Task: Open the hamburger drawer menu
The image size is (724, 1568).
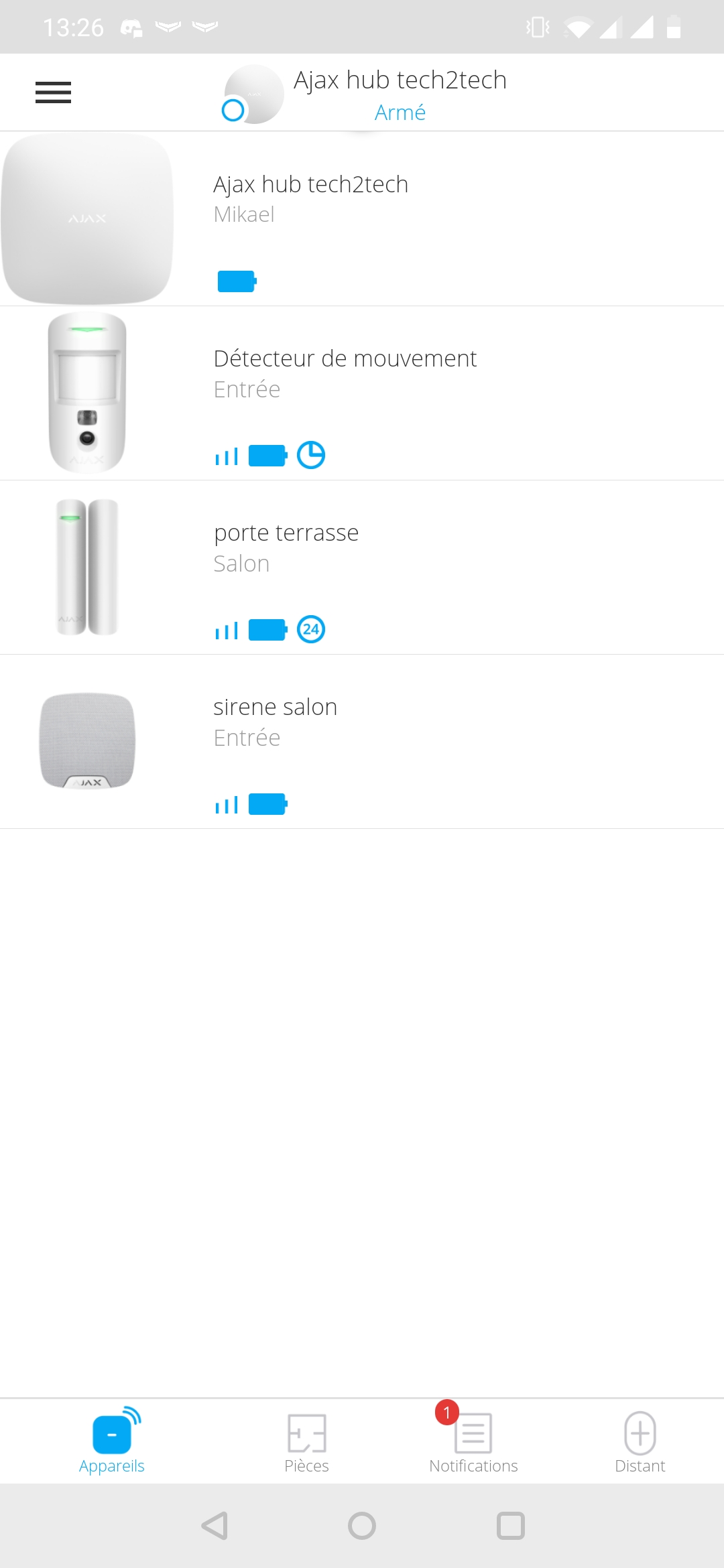Action: click(x=53, y=92)
